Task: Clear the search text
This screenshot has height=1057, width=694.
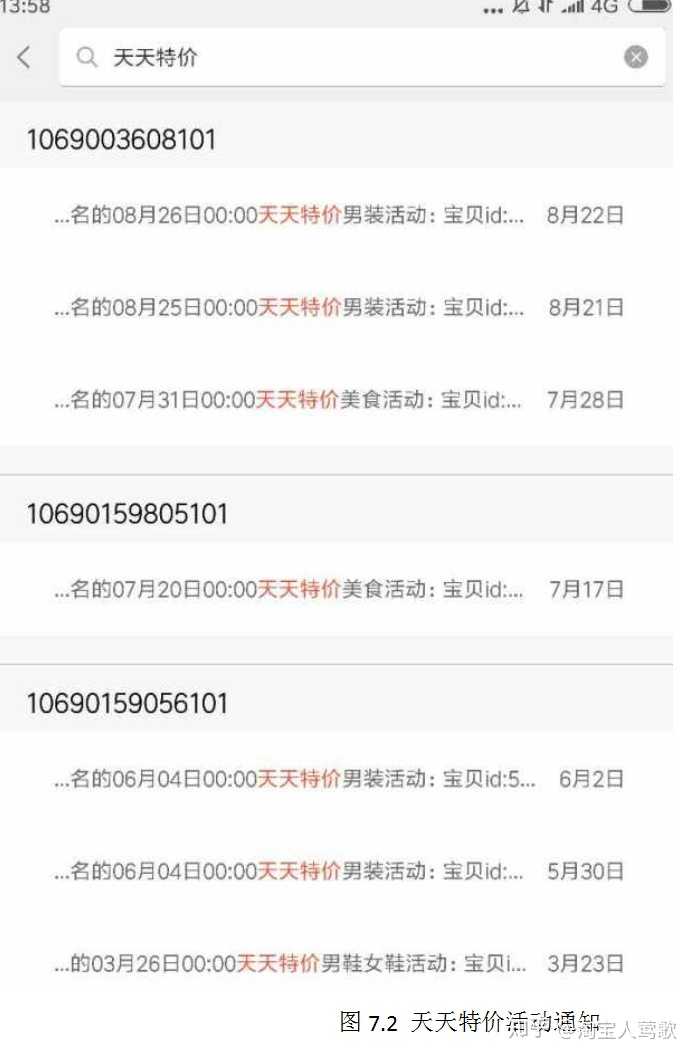Action: click(x=636, y=57)
